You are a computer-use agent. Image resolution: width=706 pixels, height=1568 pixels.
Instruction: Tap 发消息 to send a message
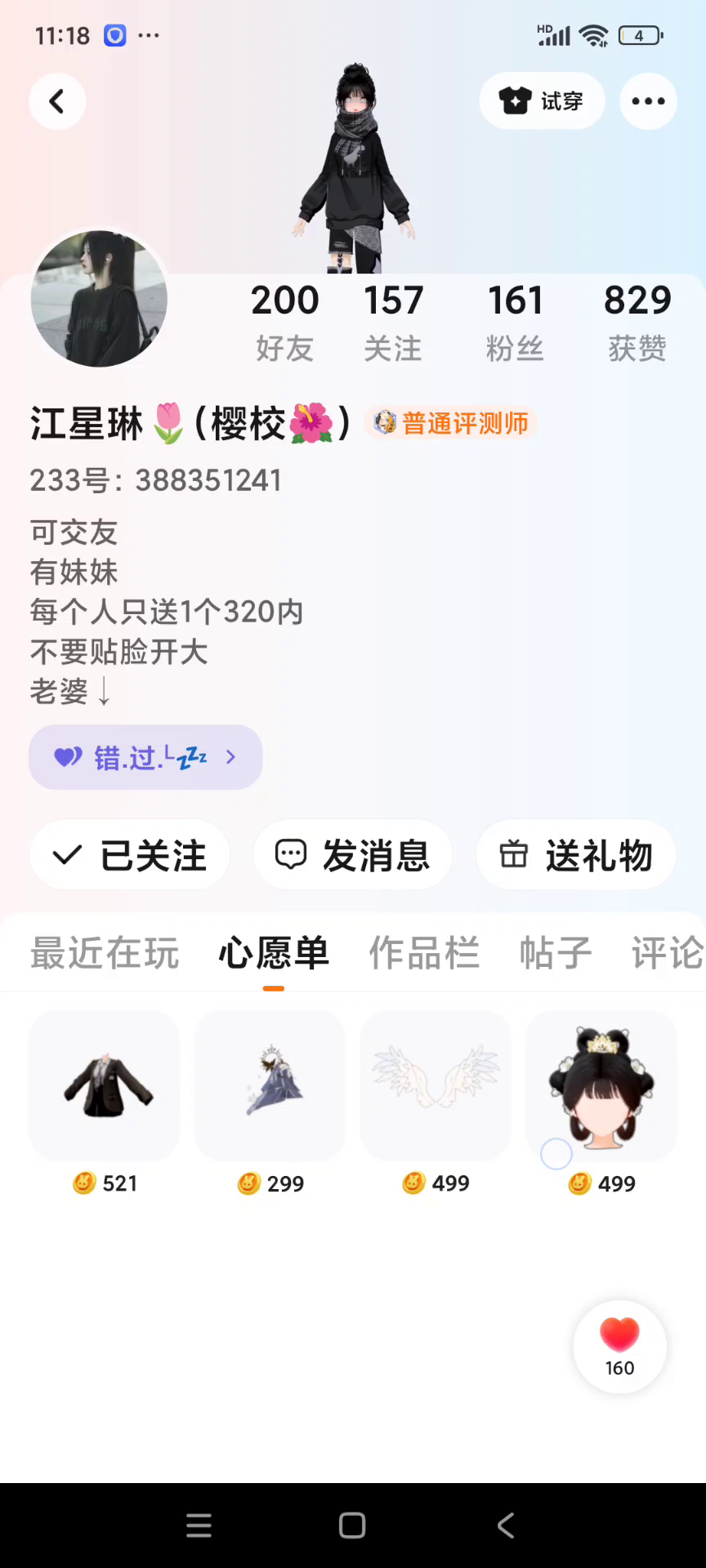click(353, 855)
